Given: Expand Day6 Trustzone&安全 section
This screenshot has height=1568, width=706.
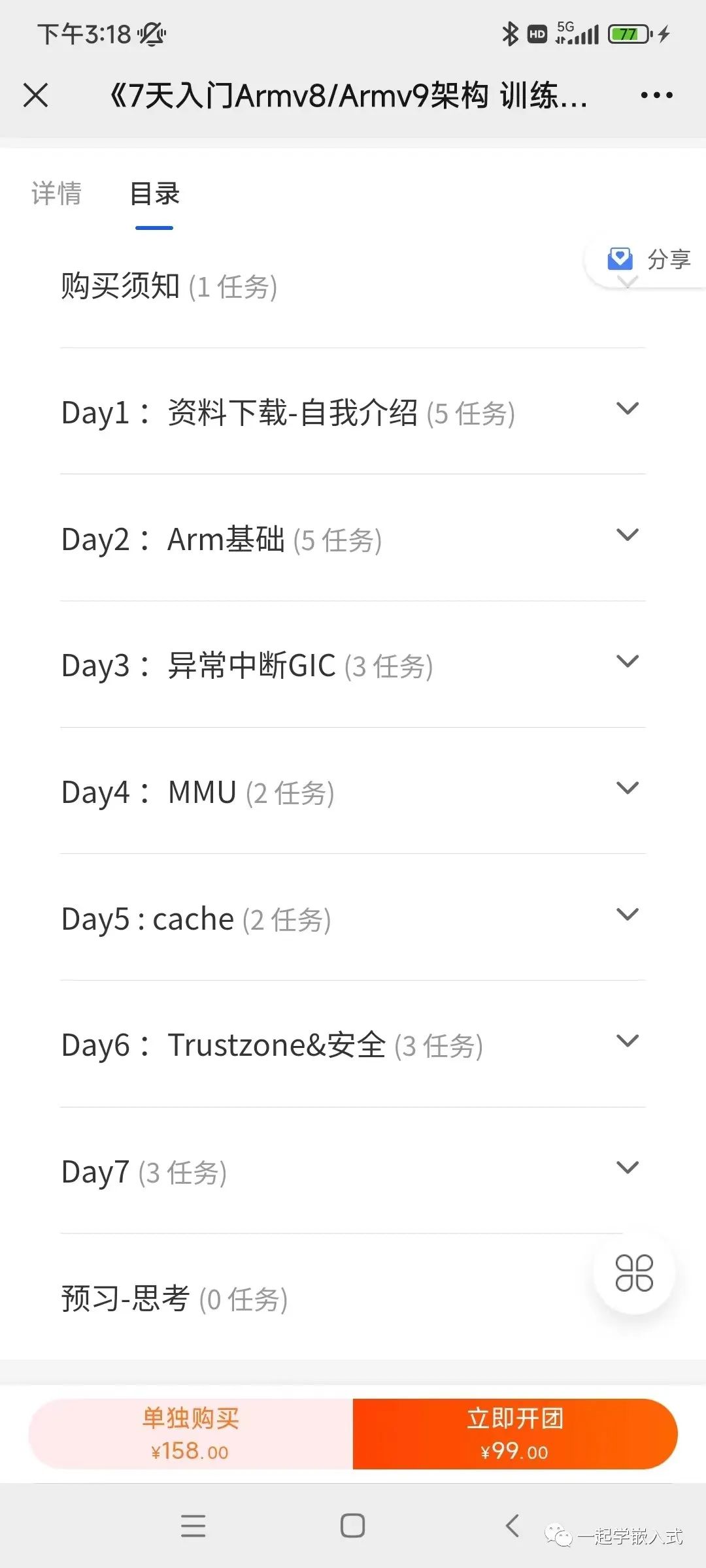Looking at the screenshot, I should 353,1044.
